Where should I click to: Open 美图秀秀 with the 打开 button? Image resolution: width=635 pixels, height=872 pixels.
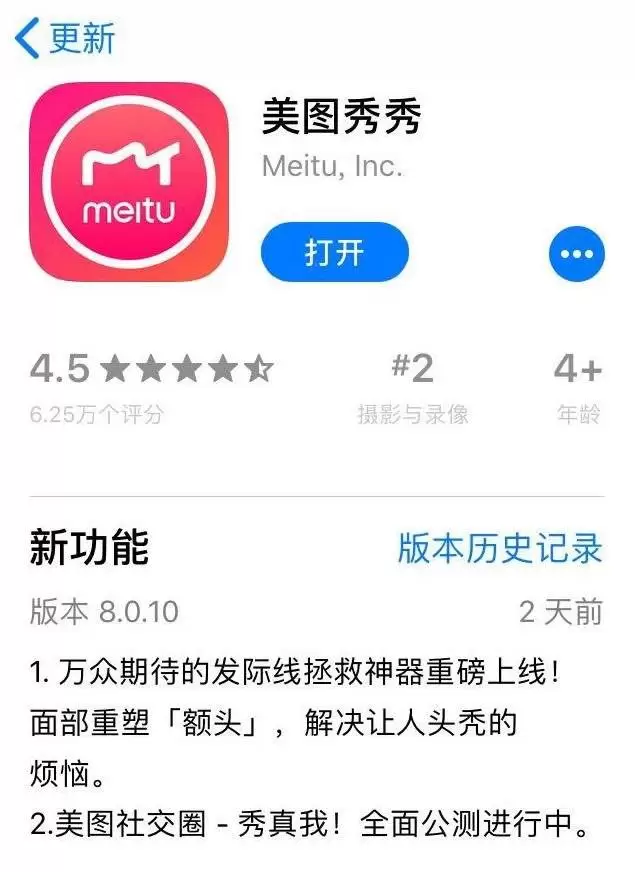coord(335,252)
